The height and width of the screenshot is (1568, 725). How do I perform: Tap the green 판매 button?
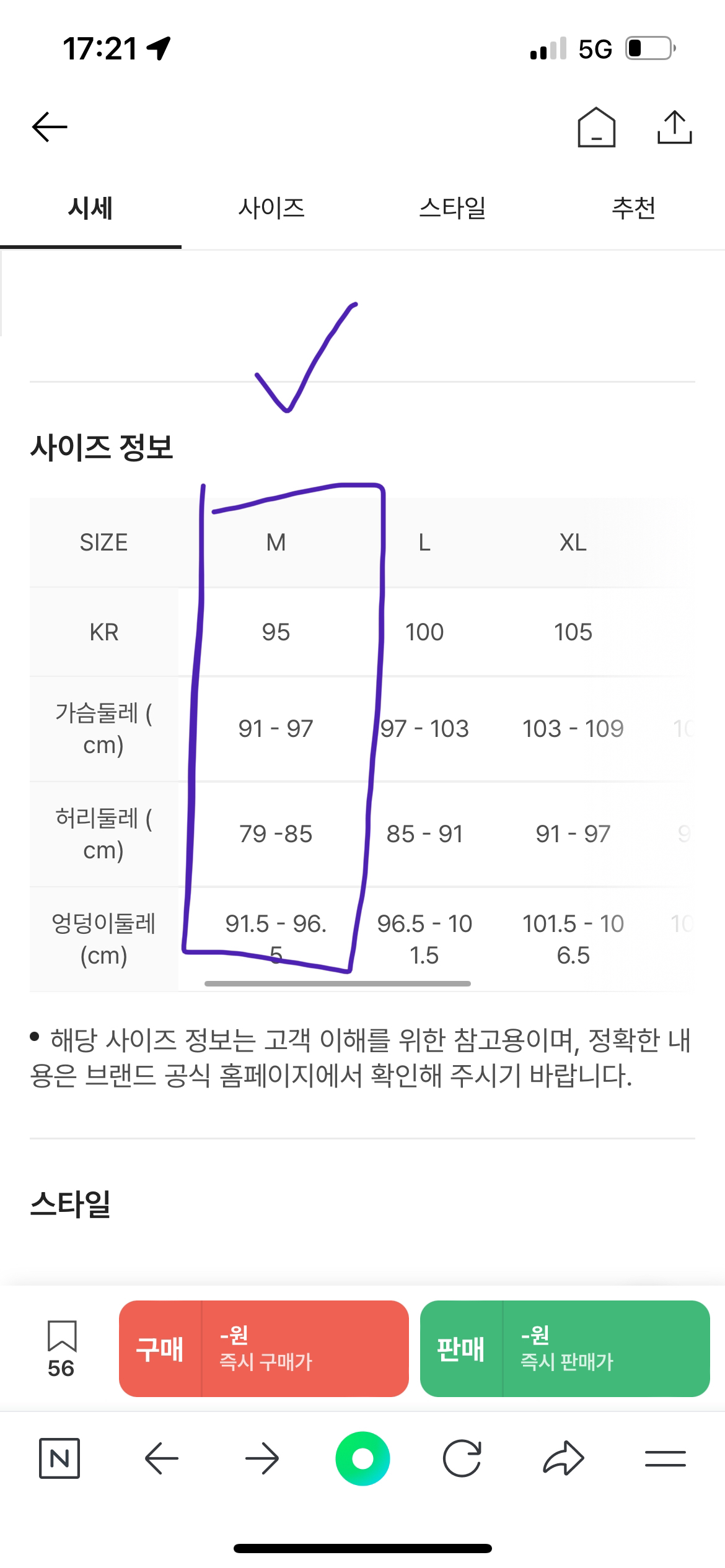pyautogui.click(x=565, y=1349)
